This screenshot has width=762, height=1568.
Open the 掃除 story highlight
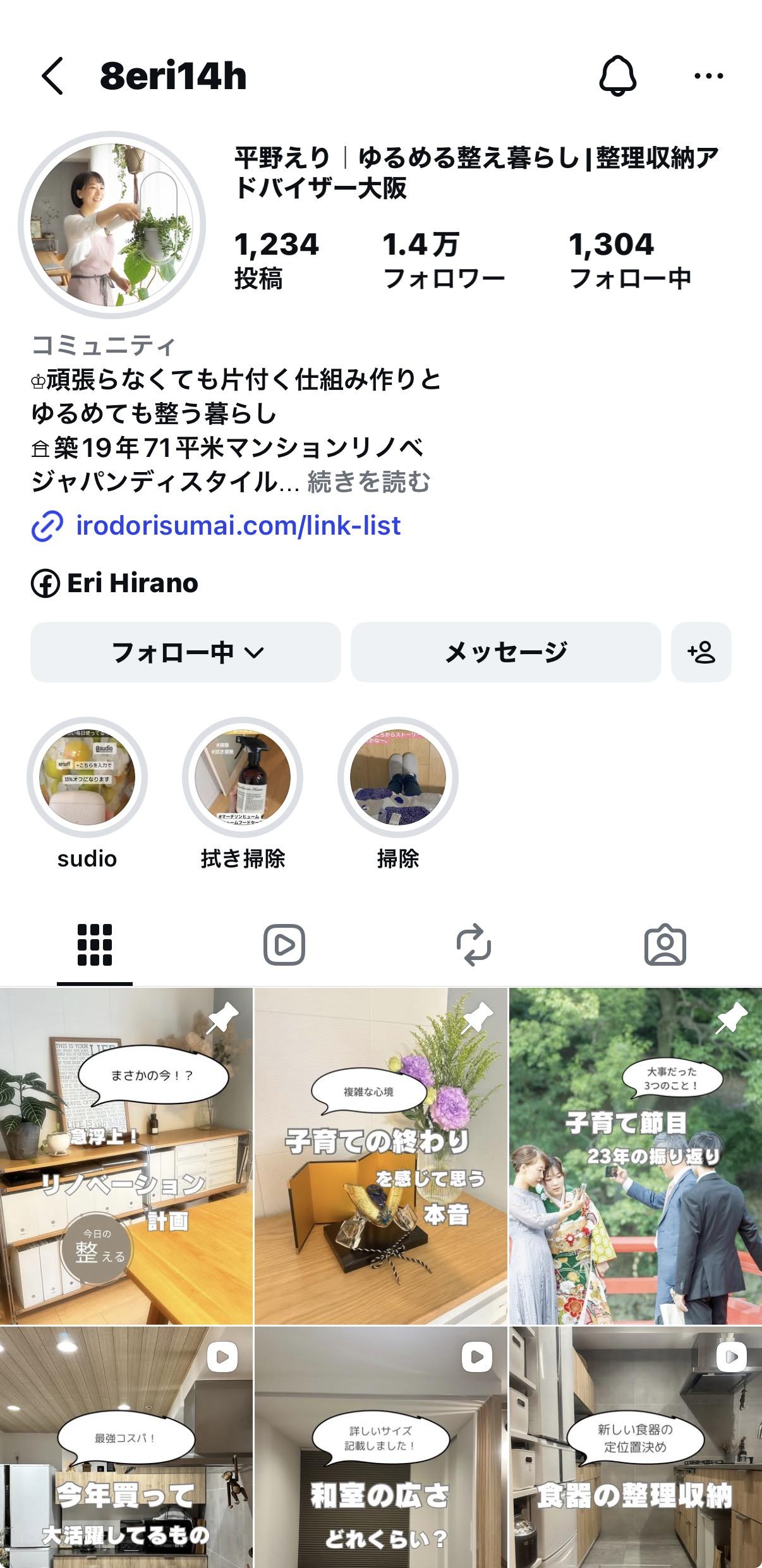pyautogui.click(x=398, y=777)
